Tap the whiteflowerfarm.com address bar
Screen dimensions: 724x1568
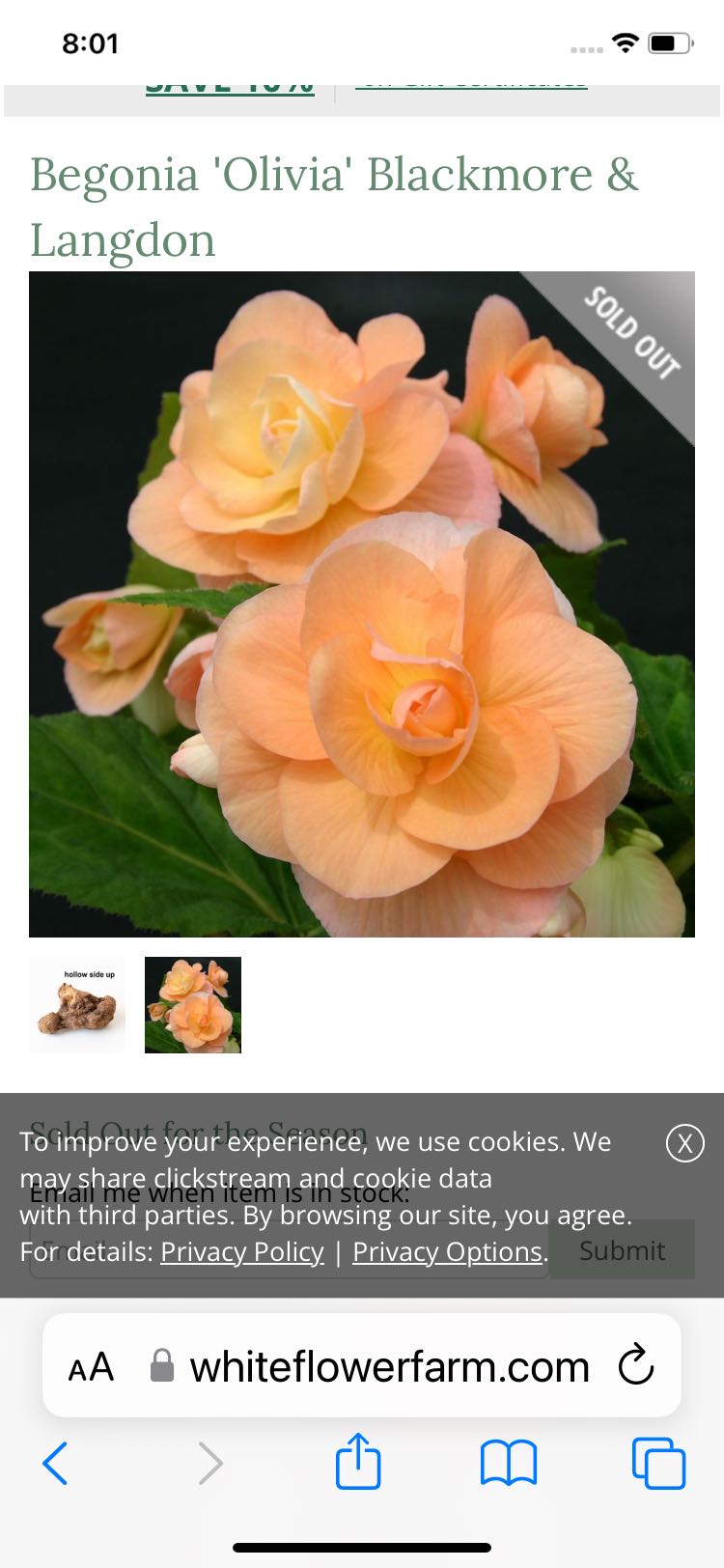tap(388, 1367)
